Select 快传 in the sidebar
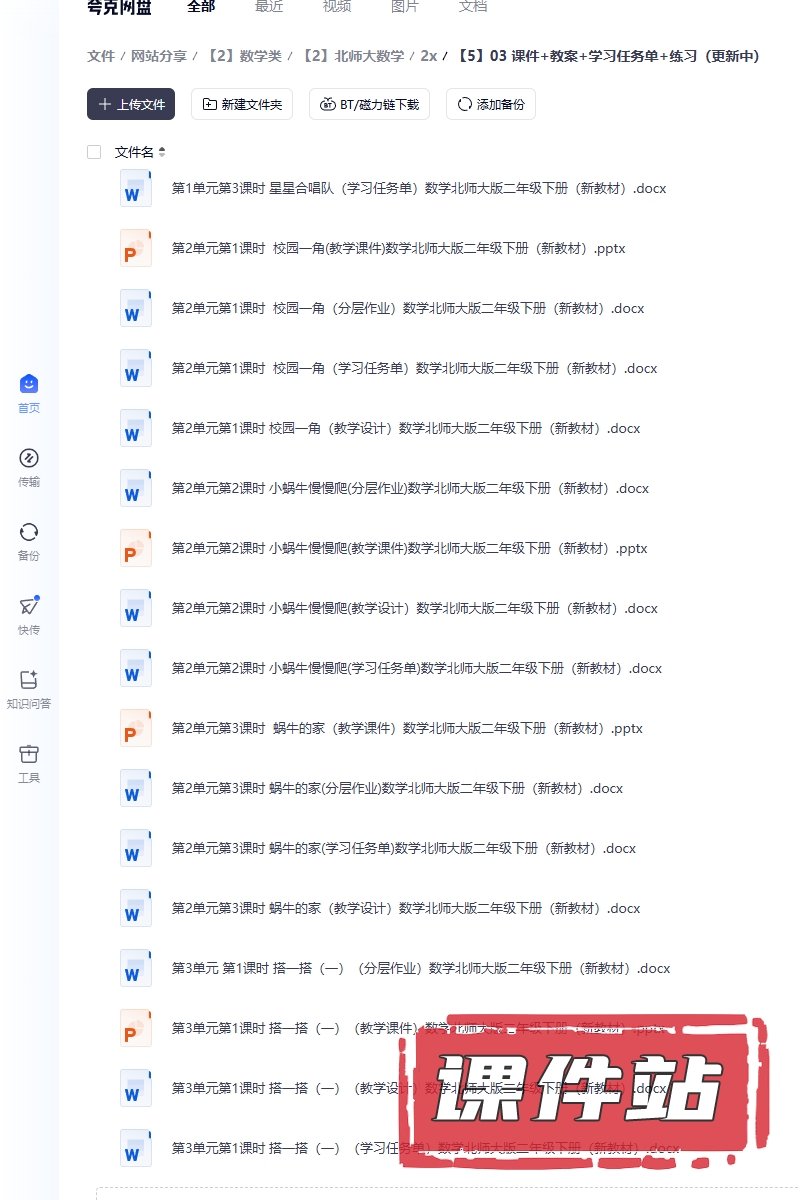The image size is (800, 1200). click(29, 615)
